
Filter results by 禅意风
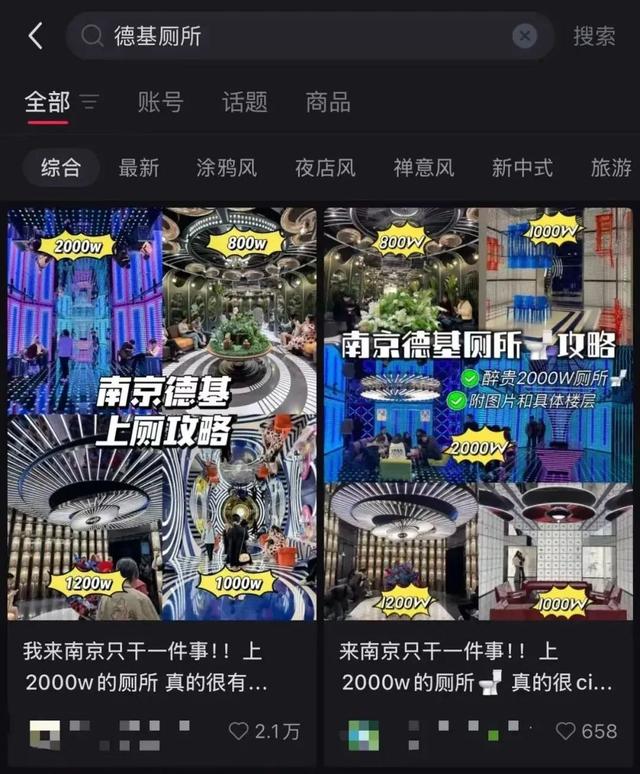tap(423, 168)
